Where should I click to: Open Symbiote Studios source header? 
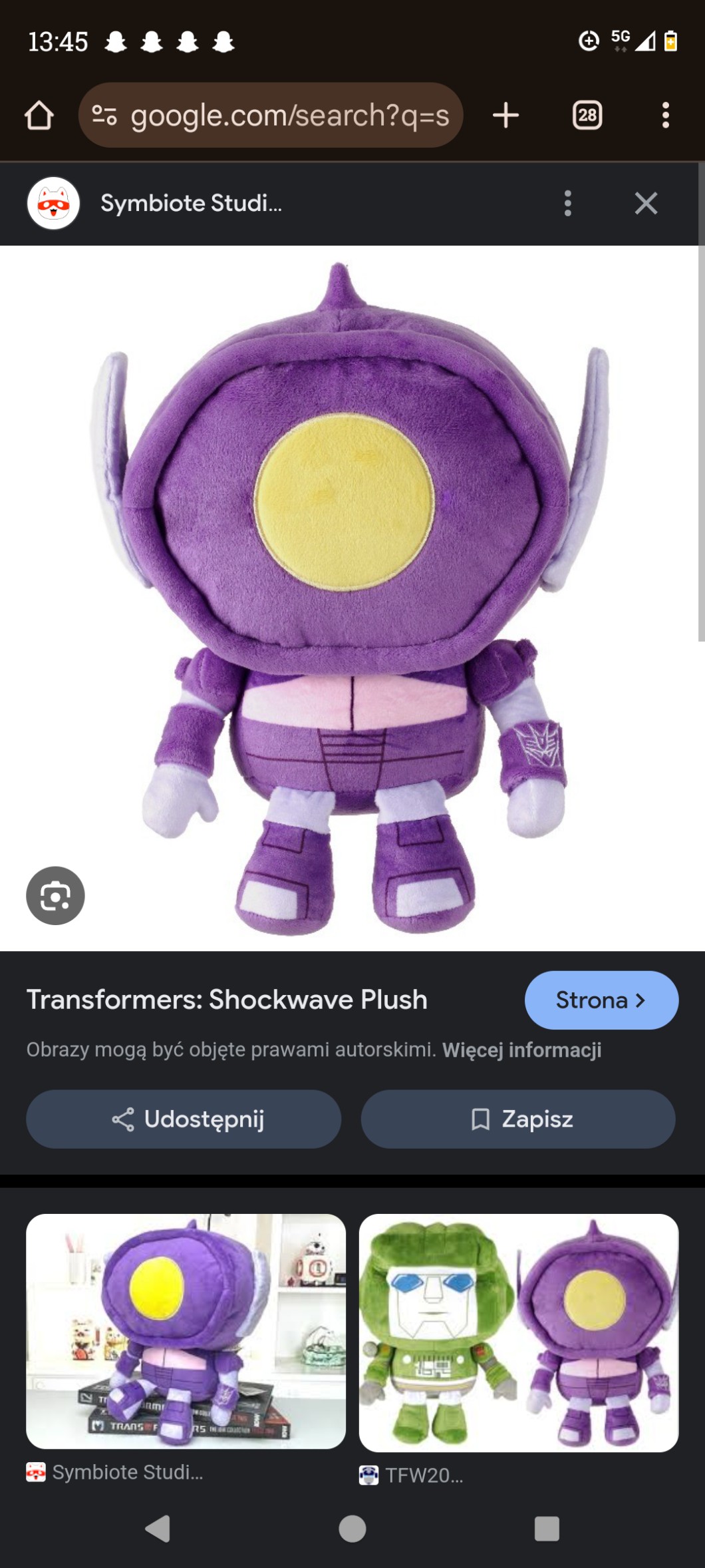(191, 203)
